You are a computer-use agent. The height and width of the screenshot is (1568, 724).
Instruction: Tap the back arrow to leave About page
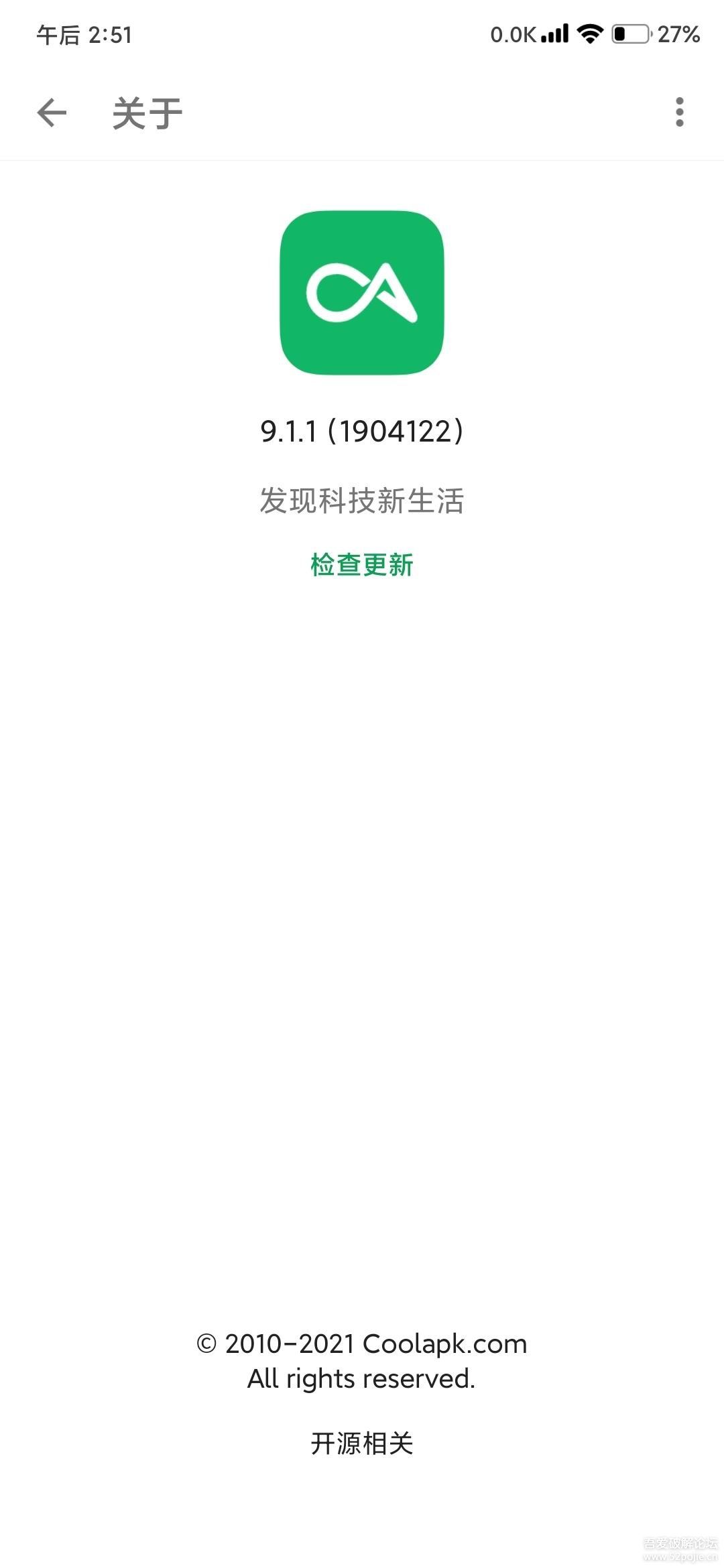51,112
